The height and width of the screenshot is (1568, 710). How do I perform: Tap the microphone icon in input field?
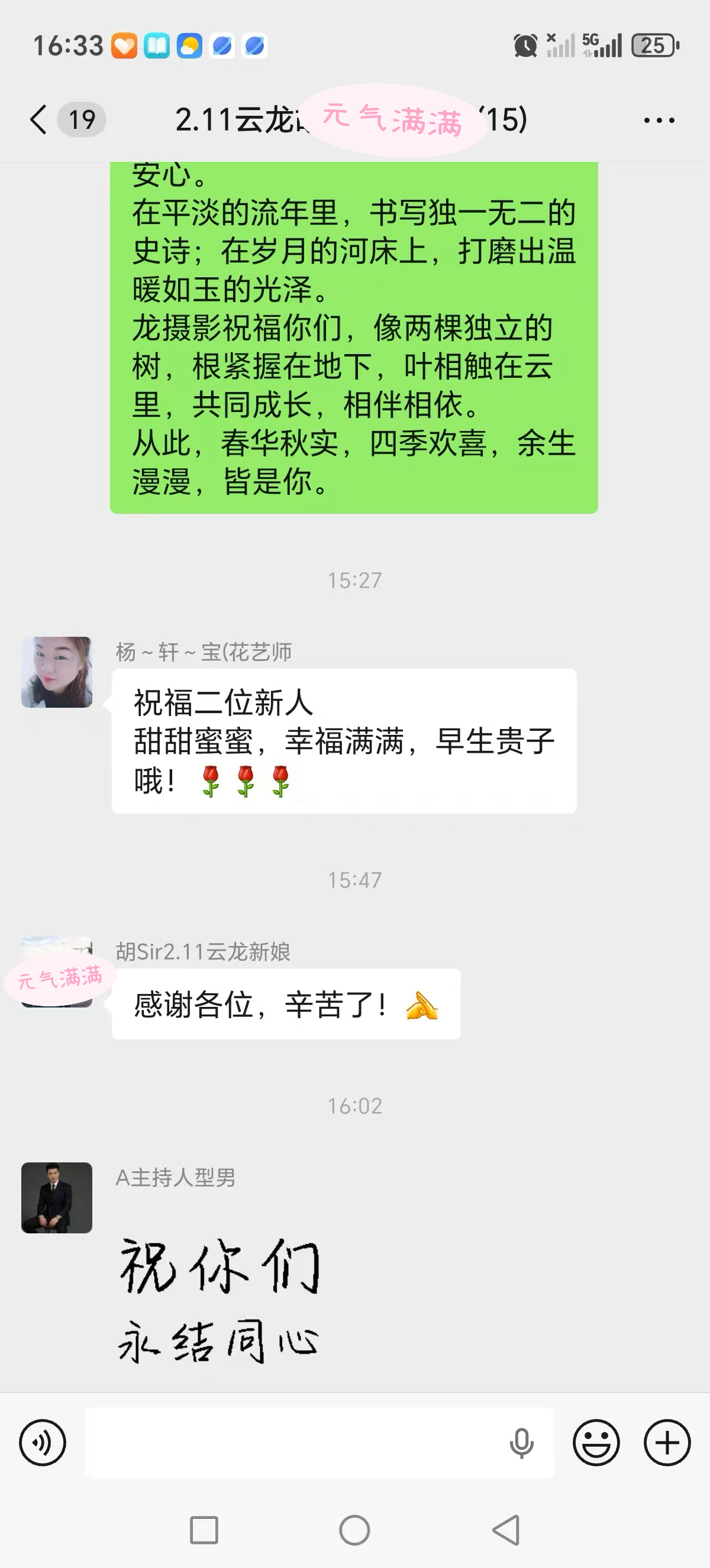521,1442
